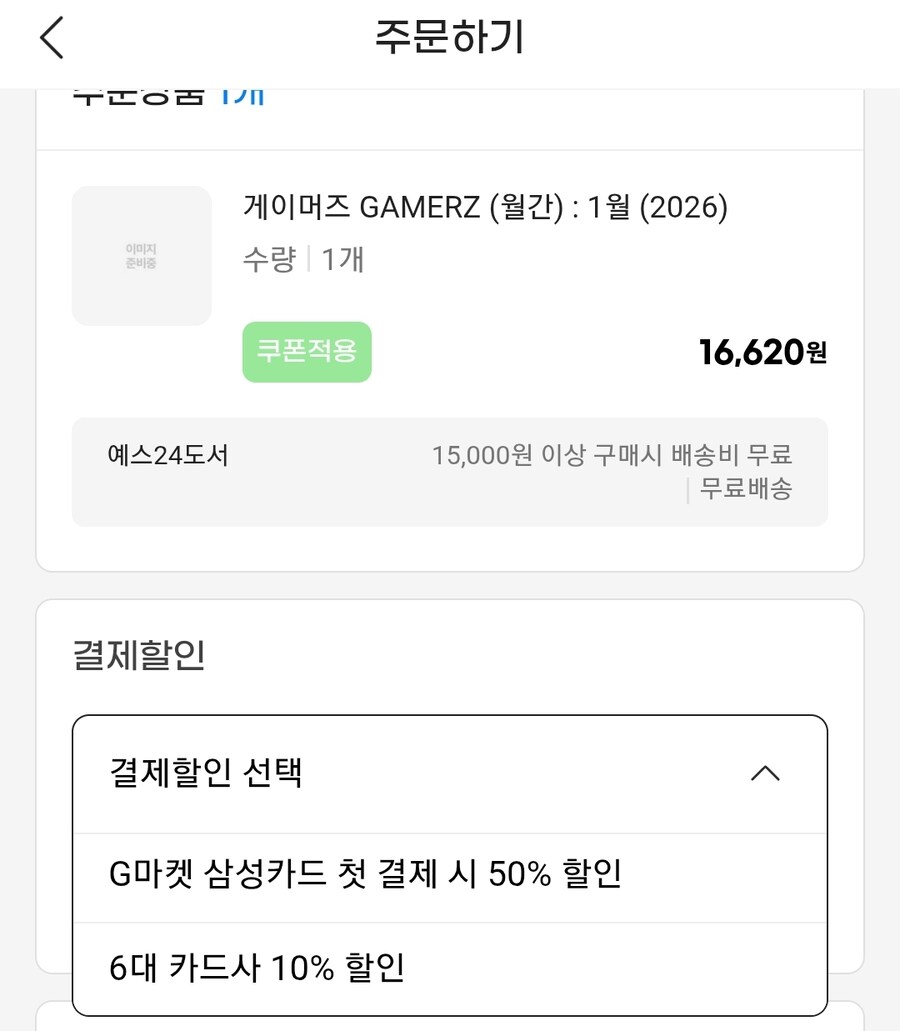Collapse the 결제할인 선택 chevron
The width and height of the screenshot is (900, 1031).
point(766,772)
